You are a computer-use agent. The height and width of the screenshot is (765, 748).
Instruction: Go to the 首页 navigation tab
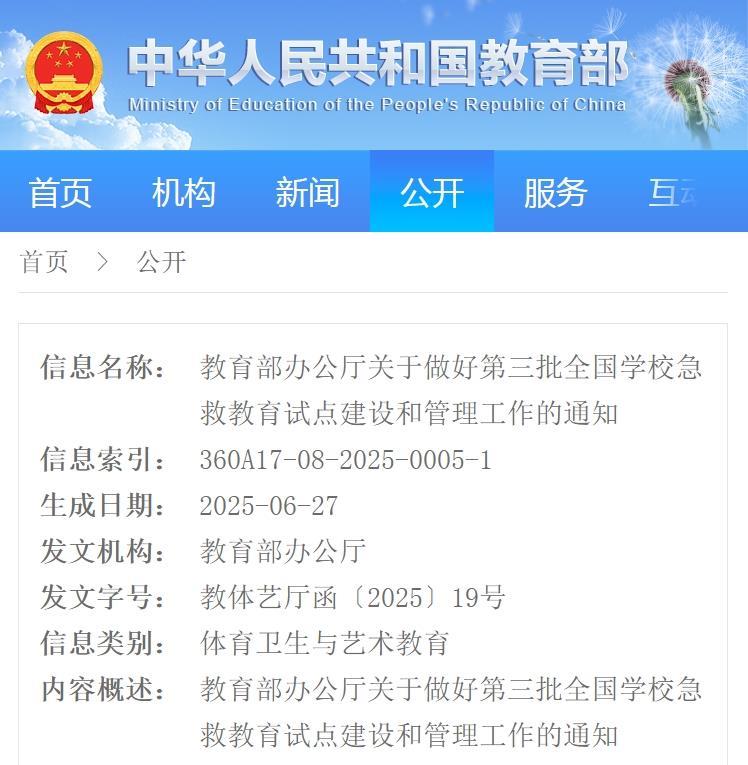(x=60, y=192)
